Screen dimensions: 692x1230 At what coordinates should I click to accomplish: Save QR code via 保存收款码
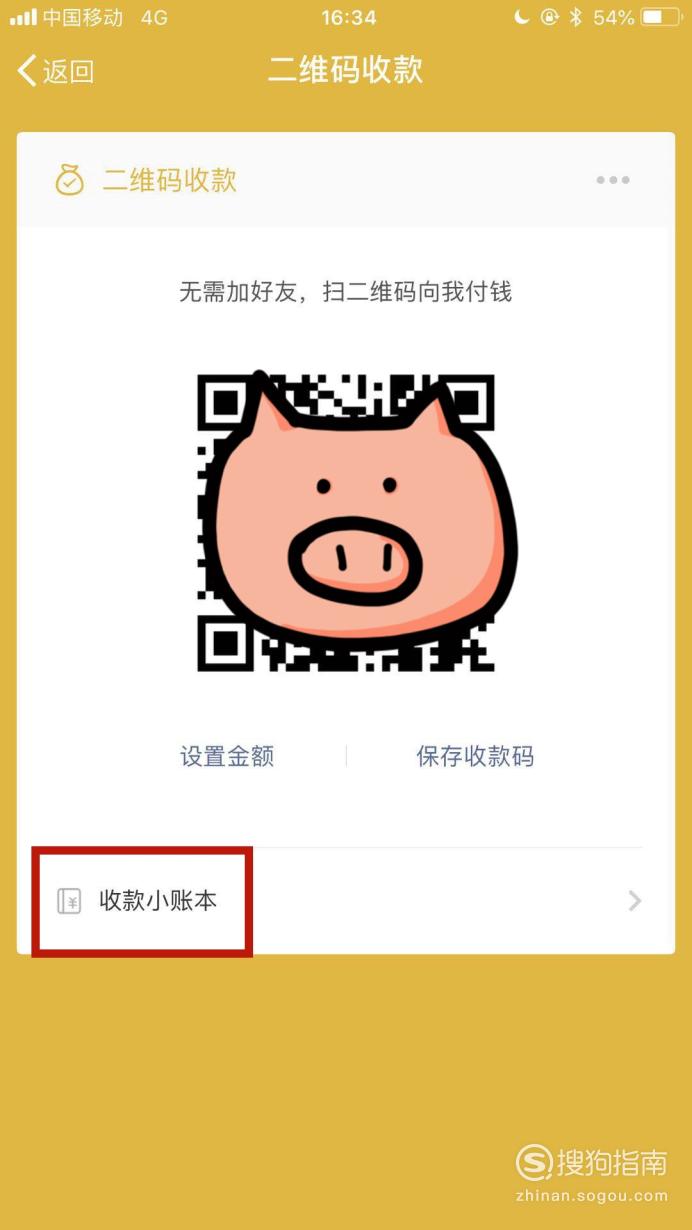pos(475,756)
